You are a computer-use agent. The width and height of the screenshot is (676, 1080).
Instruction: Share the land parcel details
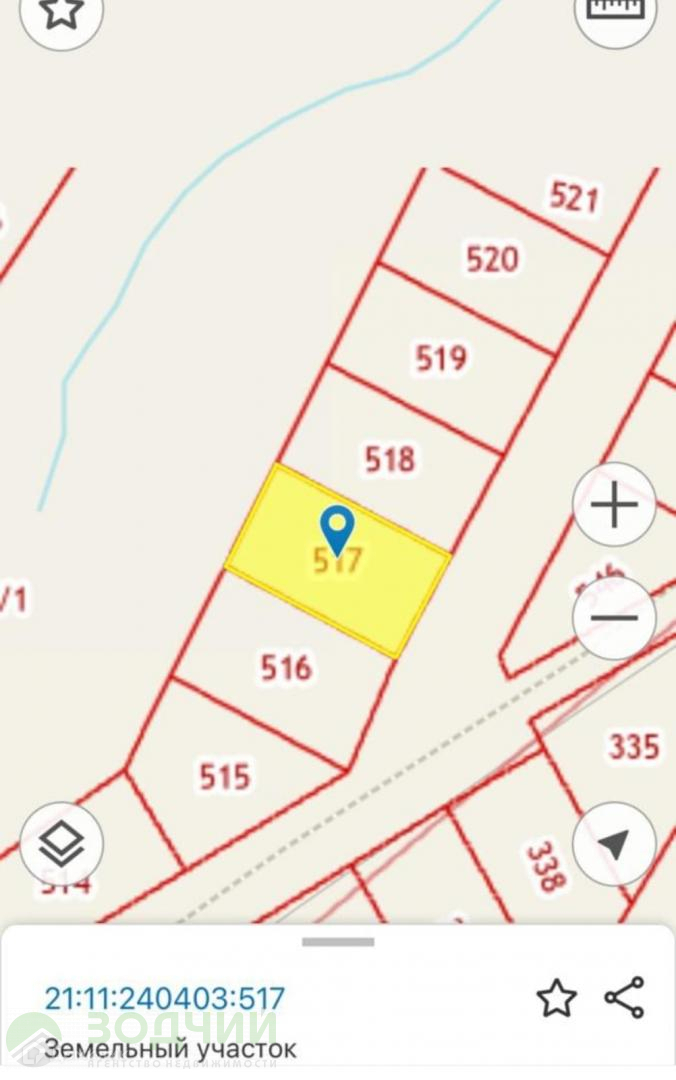[625, 998]
